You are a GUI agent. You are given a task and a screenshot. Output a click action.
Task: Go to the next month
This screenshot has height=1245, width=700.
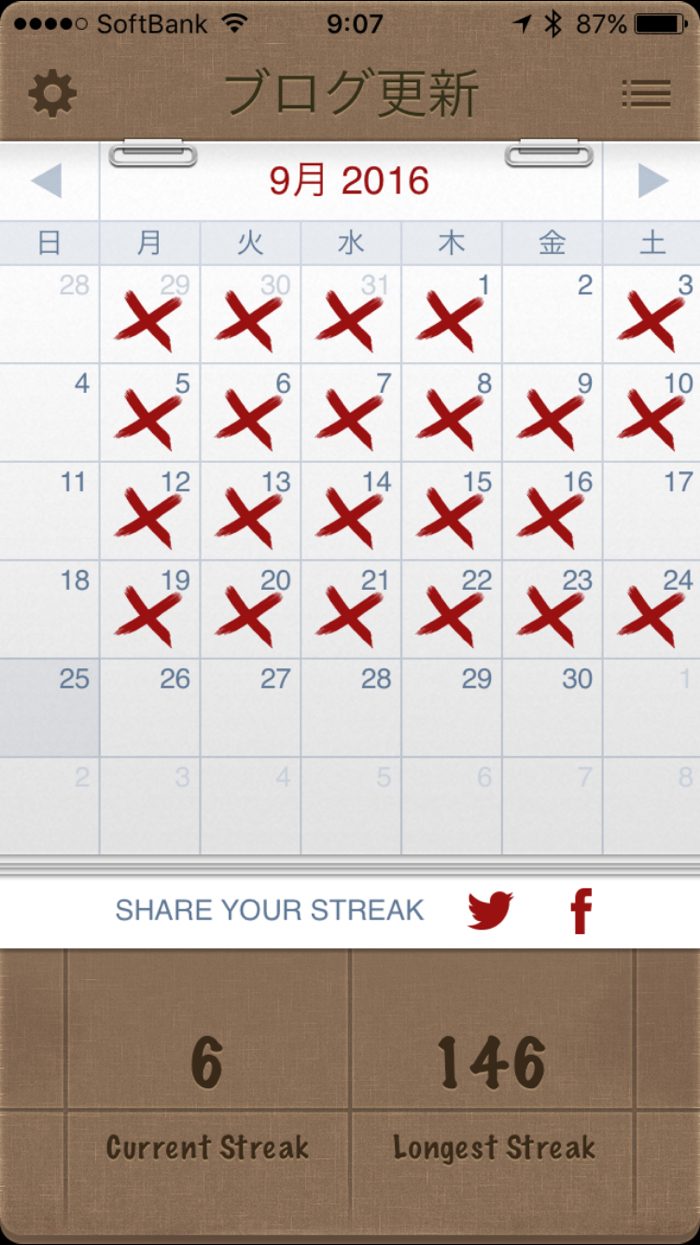[652, 181]
